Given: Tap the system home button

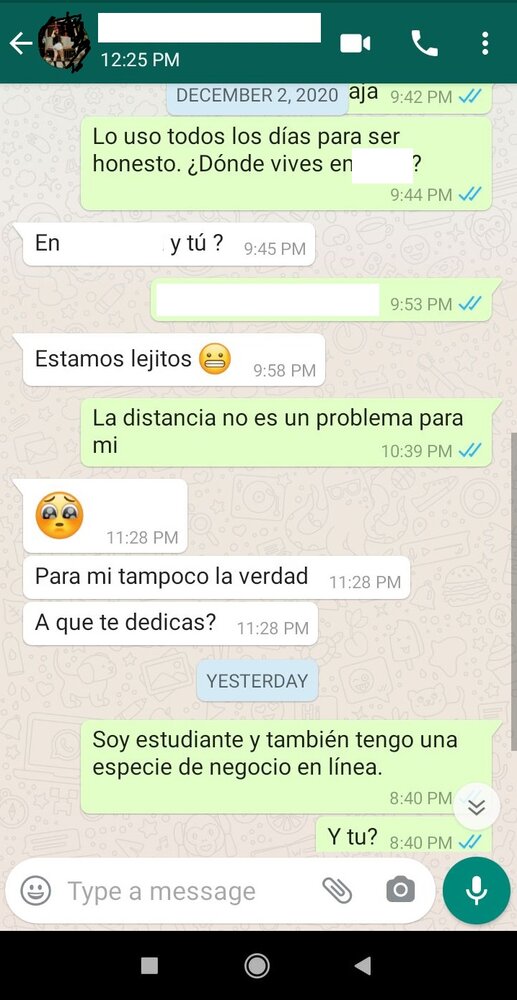Looking at the screenshot, I should click(x=257, y=966).
